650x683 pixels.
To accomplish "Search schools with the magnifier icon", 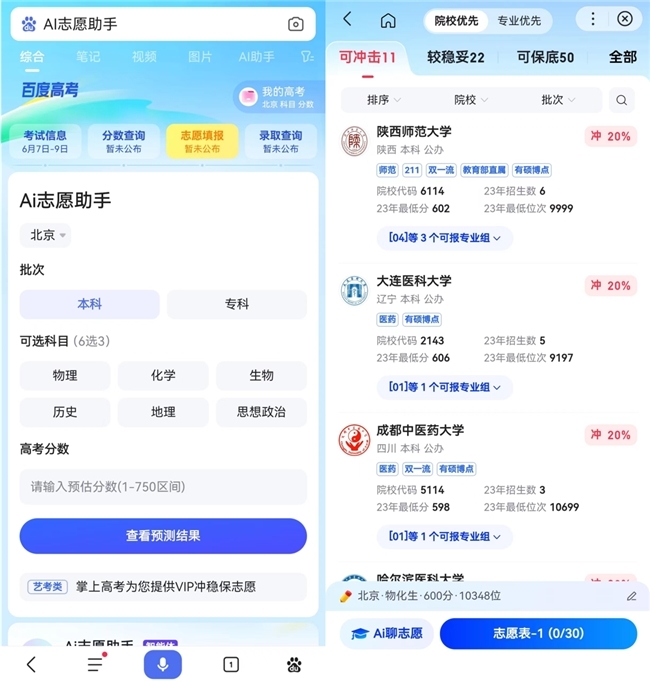I will coord(622,100).
